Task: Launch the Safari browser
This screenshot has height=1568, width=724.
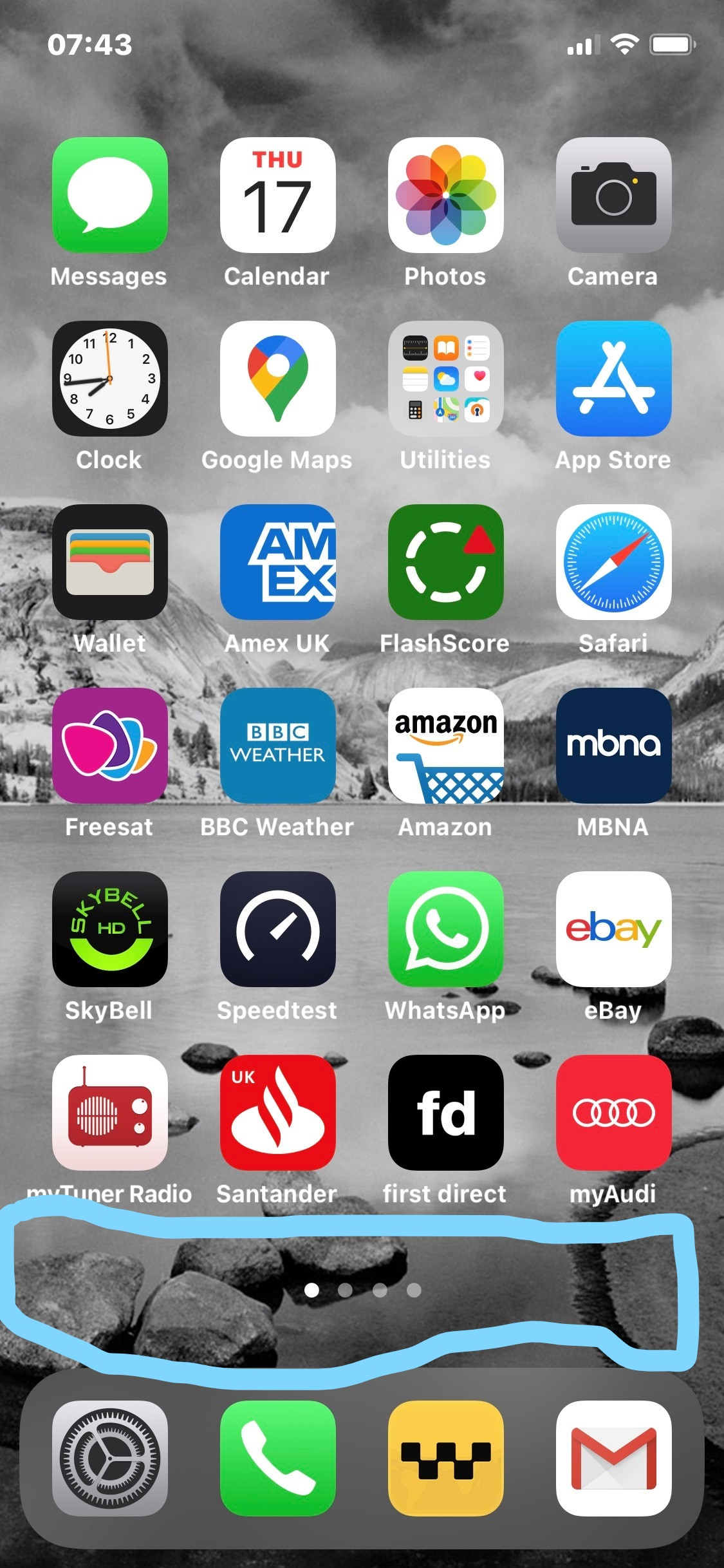Action: (613, 562)
